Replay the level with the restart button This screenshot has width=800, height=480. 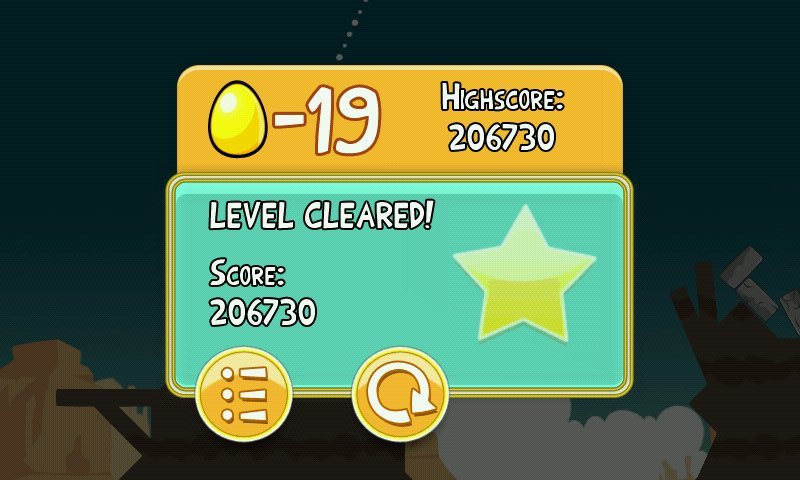(400, 393)
